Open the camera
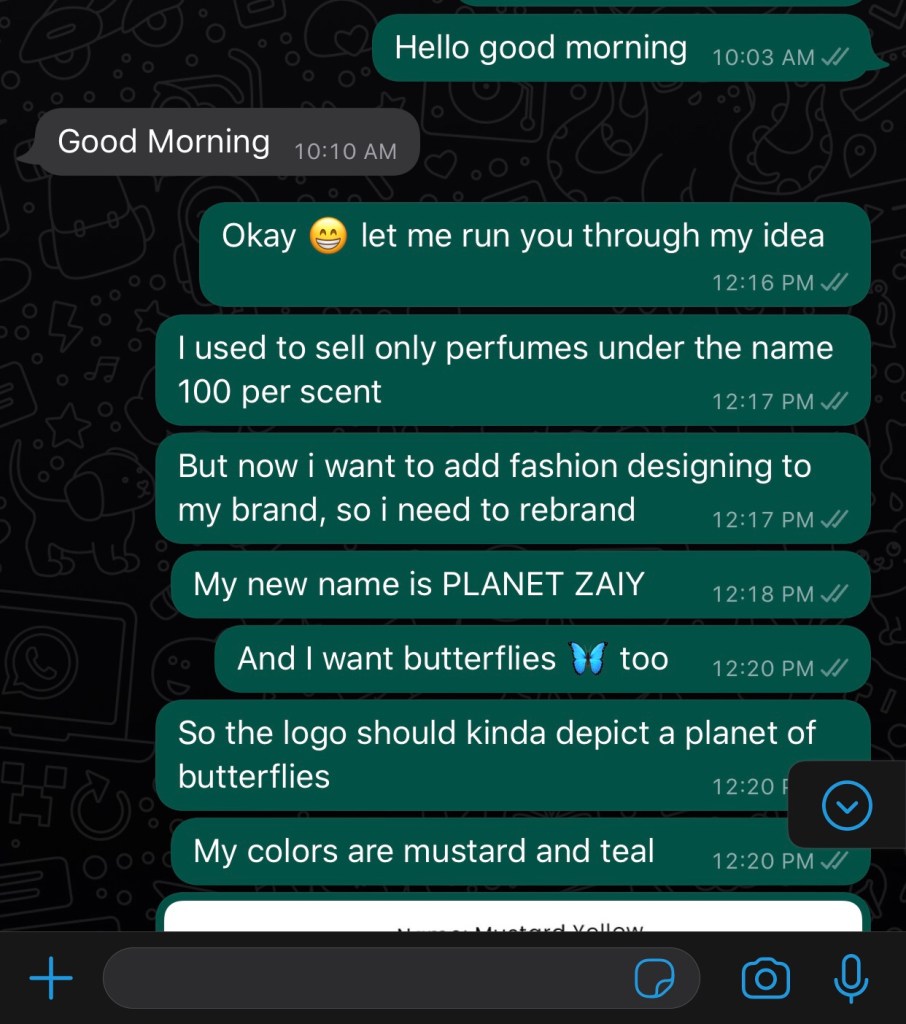The image size is (906, 1024). click(x=765, y=978)
